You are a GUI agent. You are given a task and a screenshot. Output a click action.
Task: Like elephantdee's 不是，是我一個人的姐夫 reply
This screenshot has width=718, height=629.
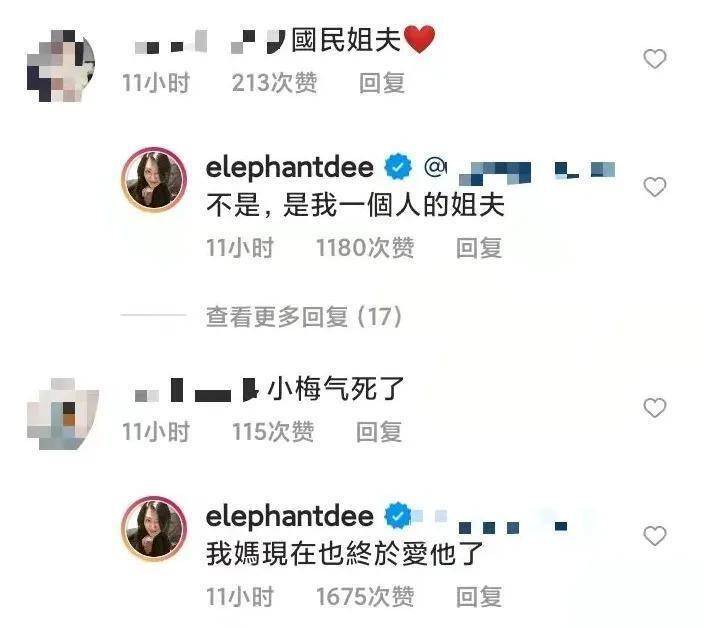[x=654, y=188]
